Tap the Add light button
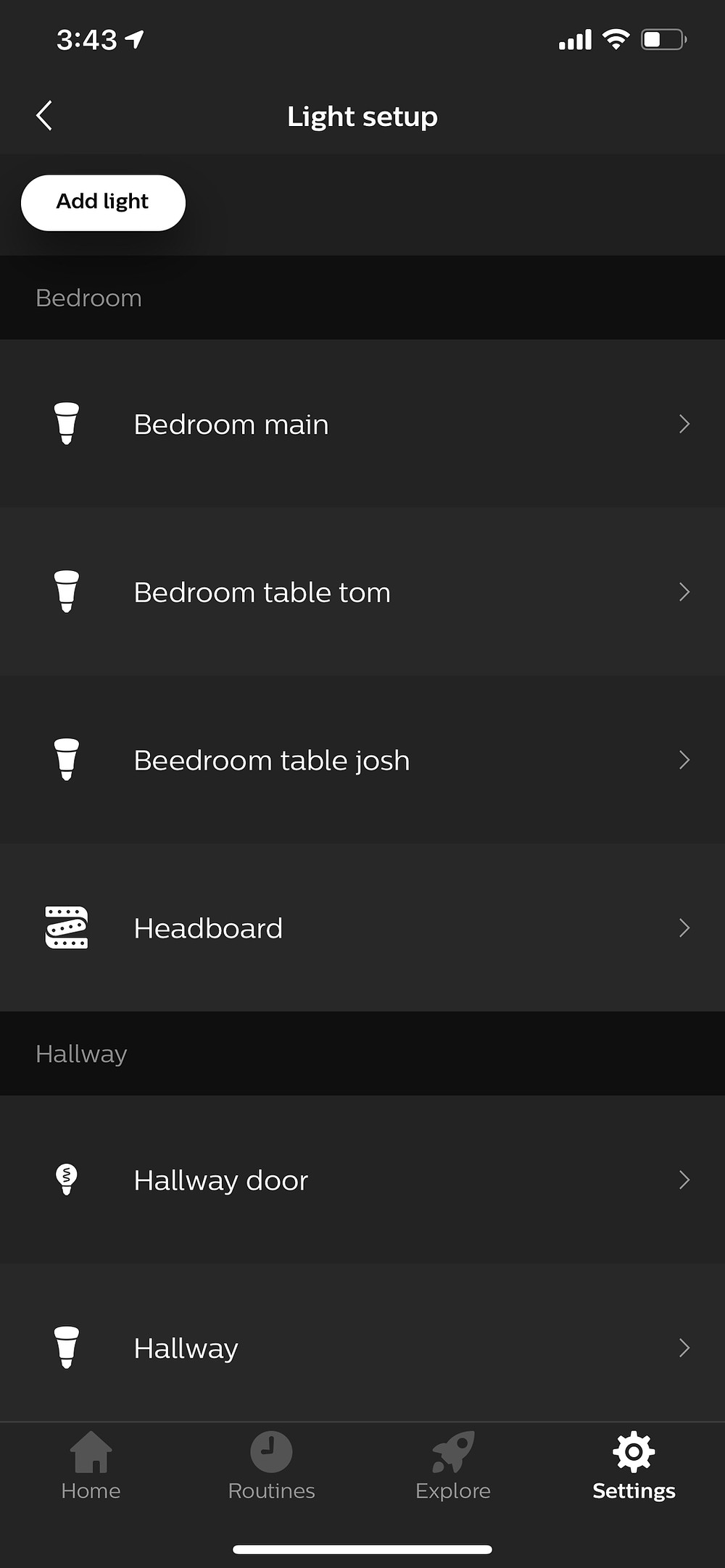Viewport: 725px width, 1568px height. pos(103,202)
